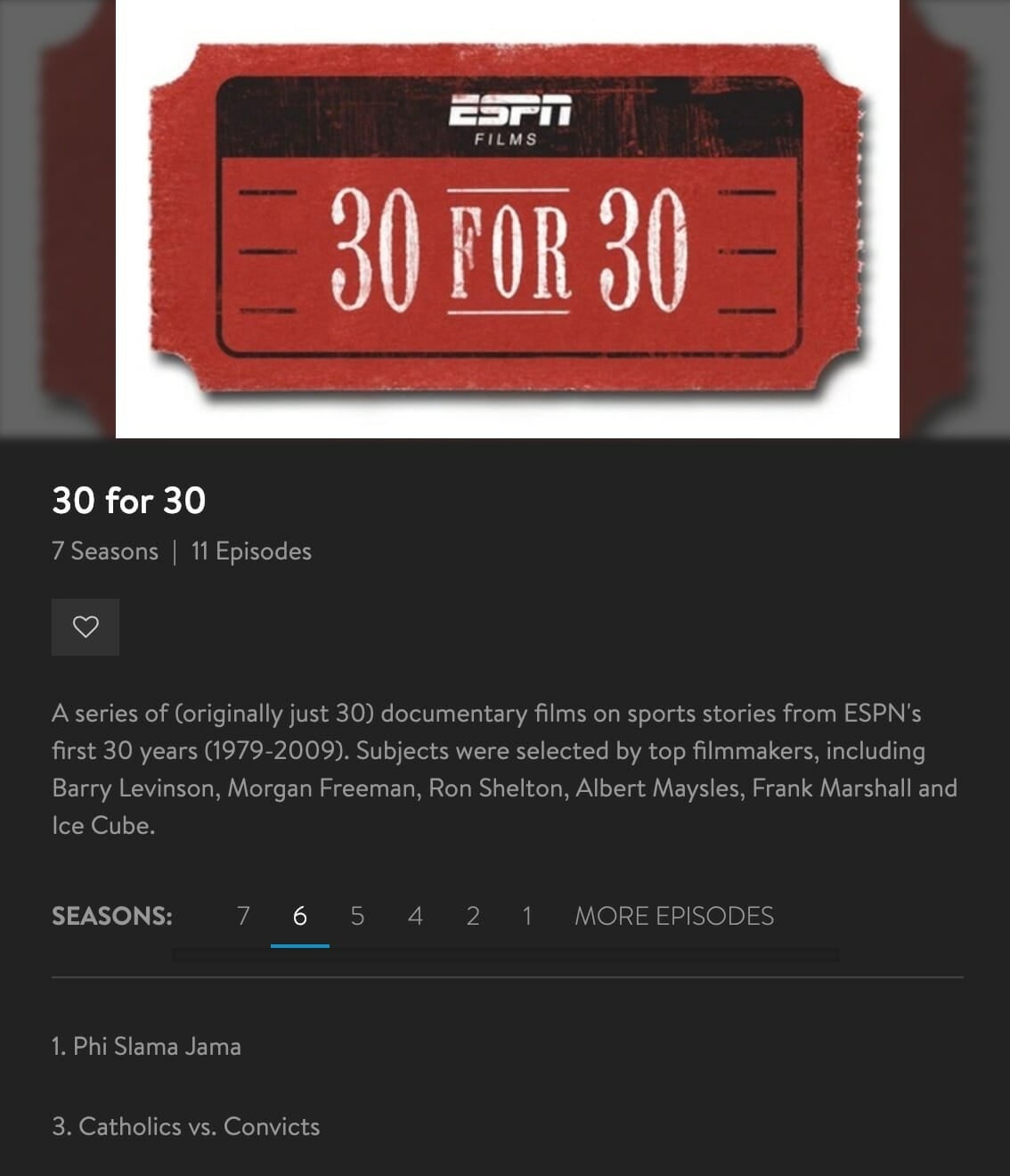Click the 30 for 30 show title
This screenshot has height=1176, width=1010.
tap(128, 502)
